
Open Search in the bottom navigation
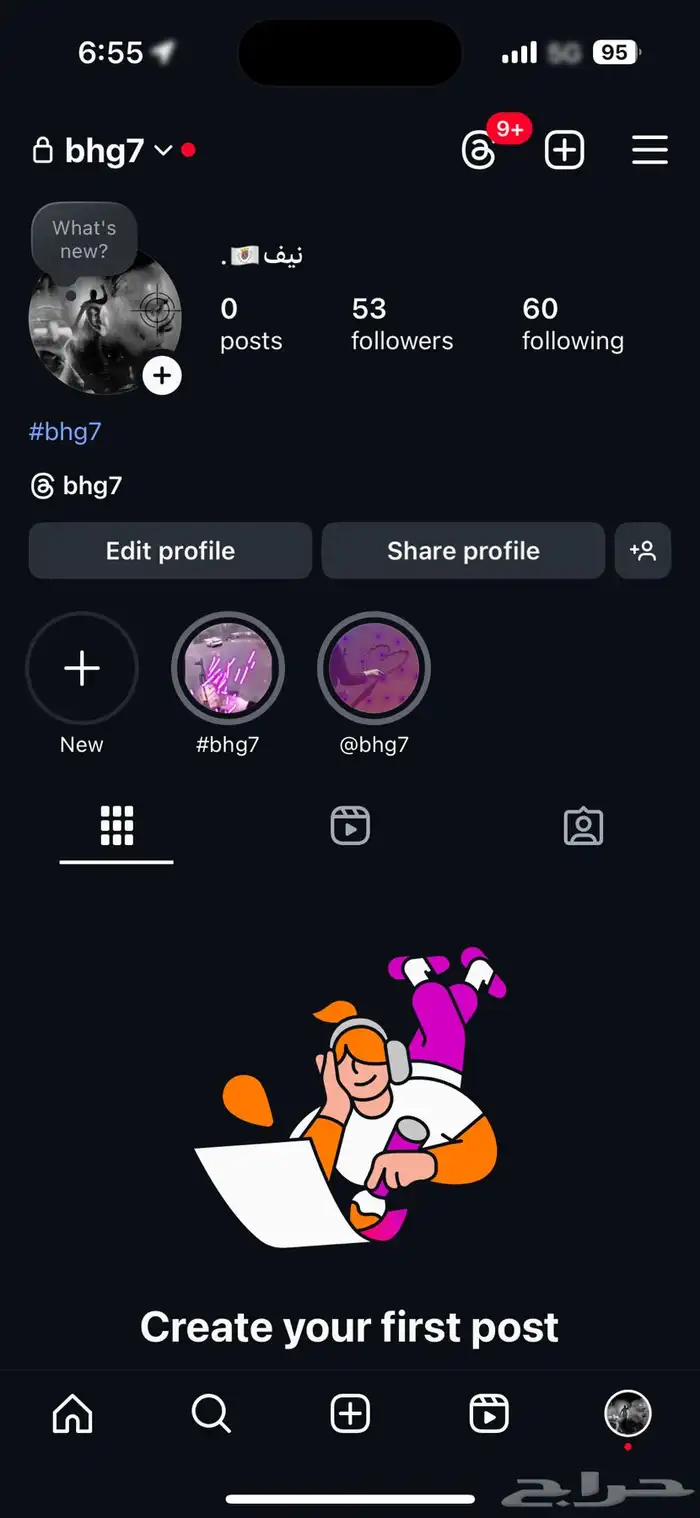[211, 1414]
